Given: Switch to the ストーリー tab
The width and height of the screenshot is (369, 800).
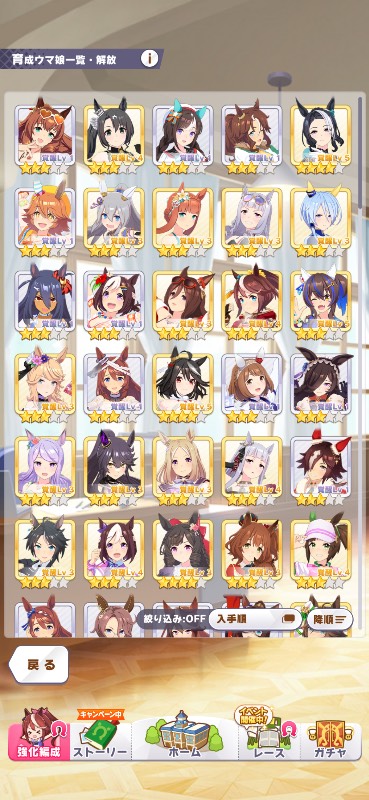Looking at the screenshot, I should pyautogui.click(x=101, y=734).
